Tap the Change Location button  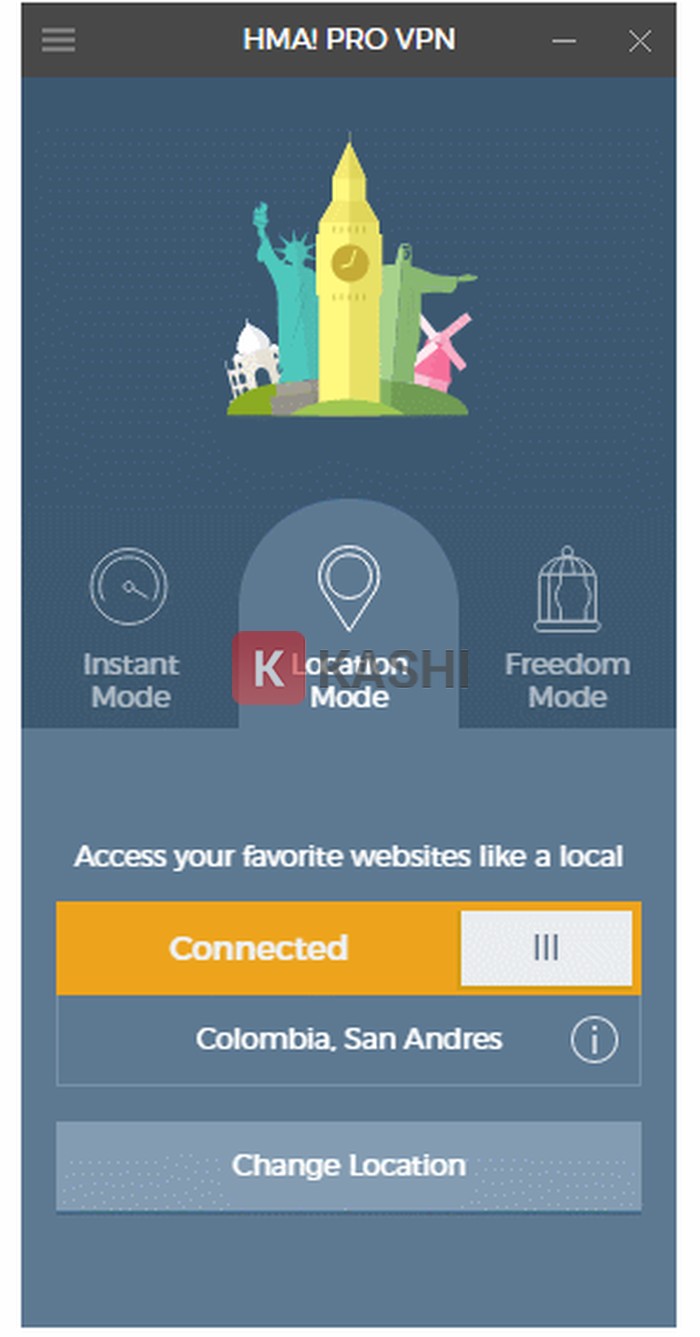click(x=348, y=1166)
